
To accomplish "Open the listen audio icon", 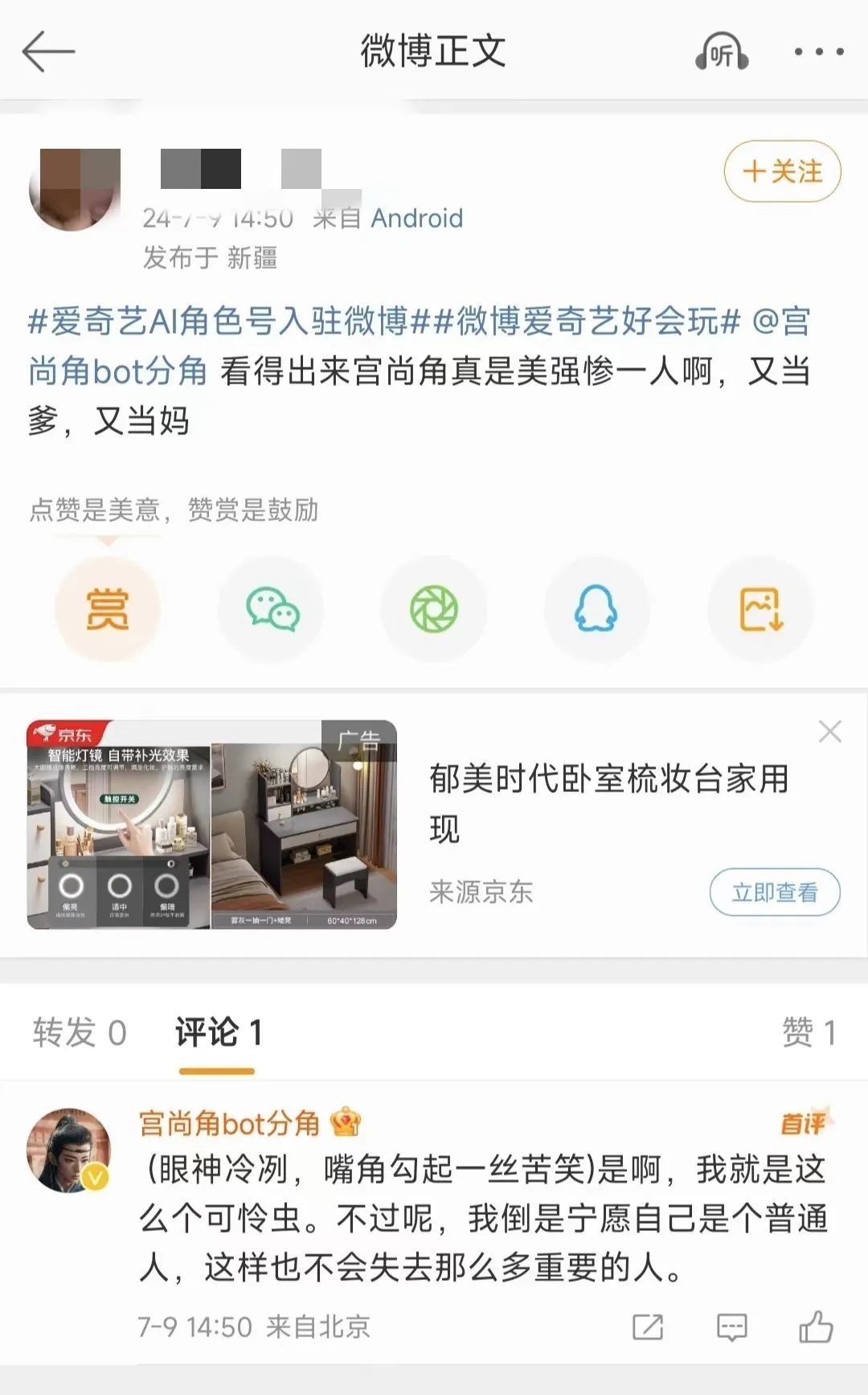I will coord(721,52).
